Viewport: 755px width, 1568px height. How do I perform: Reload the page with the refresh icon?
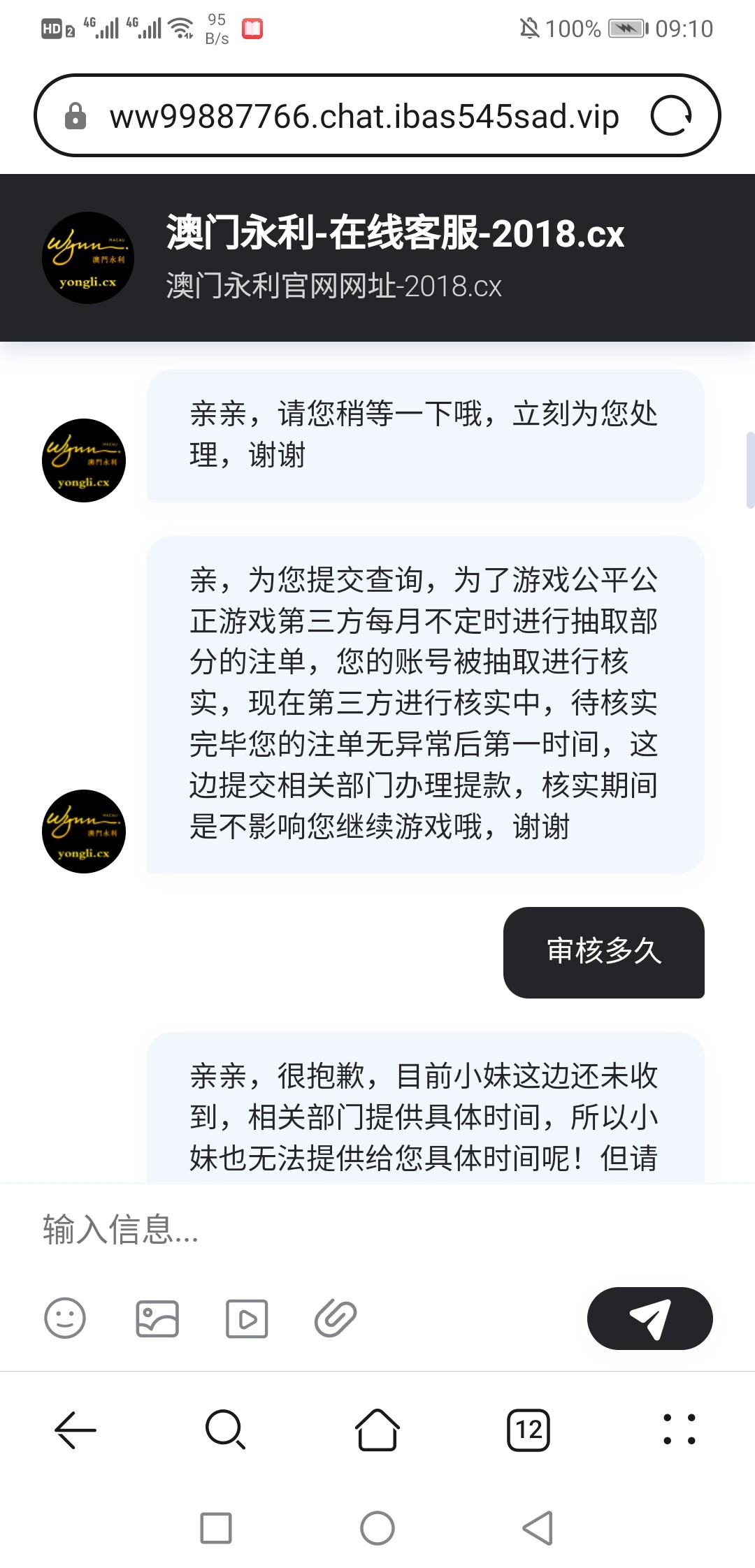(671, 116)
